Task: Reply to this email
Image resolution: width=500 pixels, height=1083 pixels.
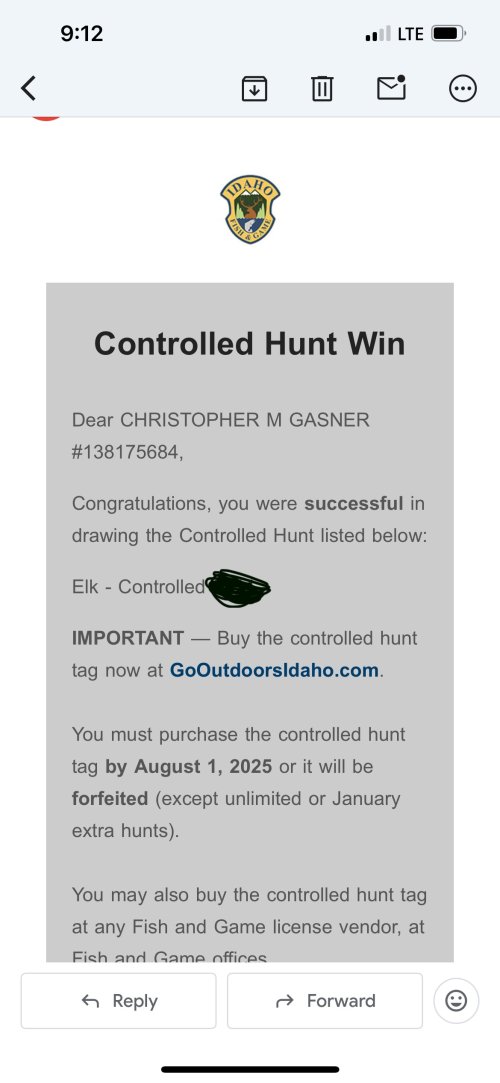Action: pyautogui.click(x=119, y=1001)
